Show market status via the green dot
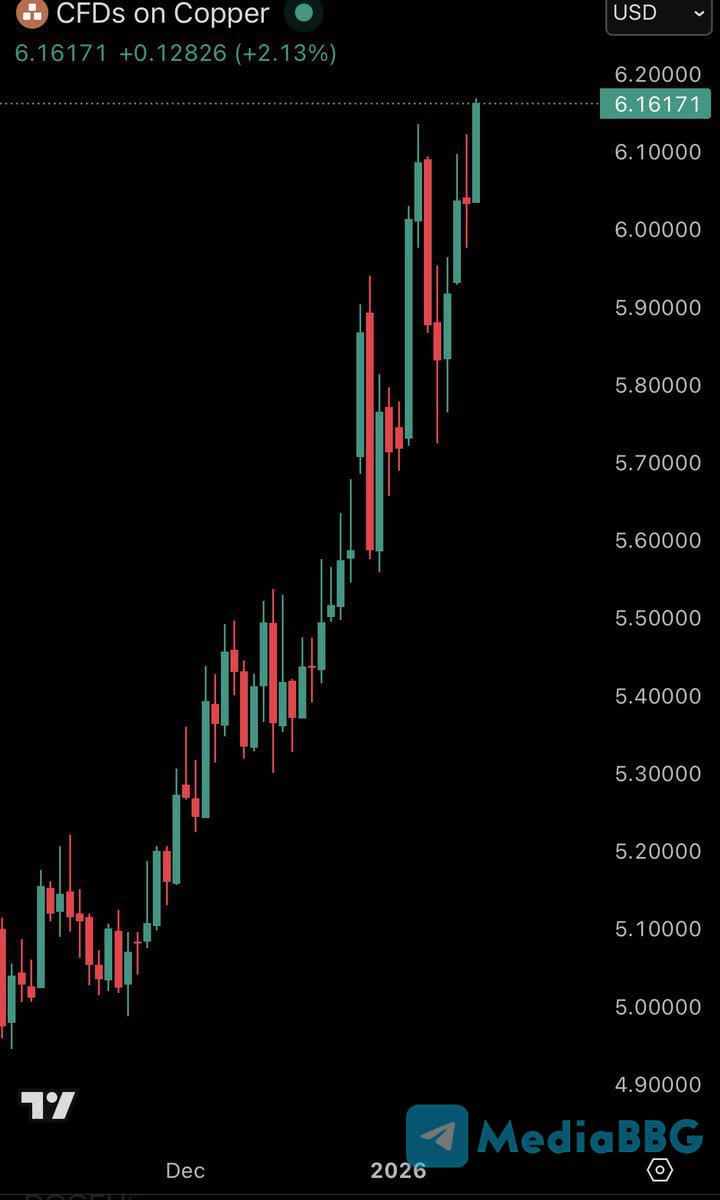Screen dimensions: 720x1200 coord(303,14)
